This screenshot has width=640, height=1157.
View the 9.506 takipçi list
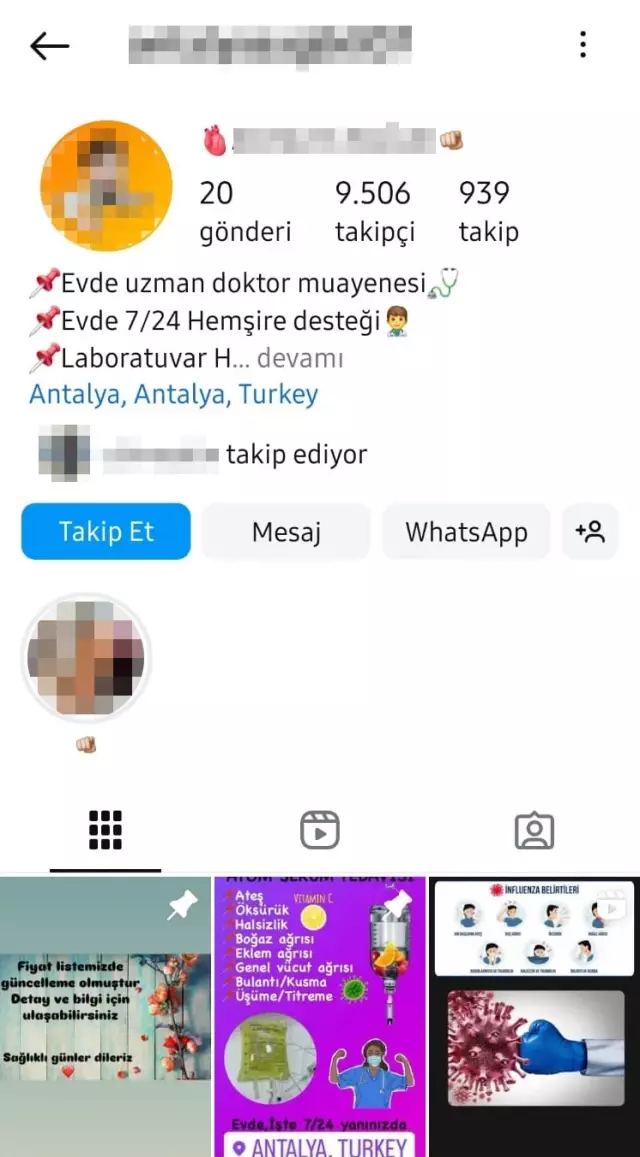(x=372, y=211)
